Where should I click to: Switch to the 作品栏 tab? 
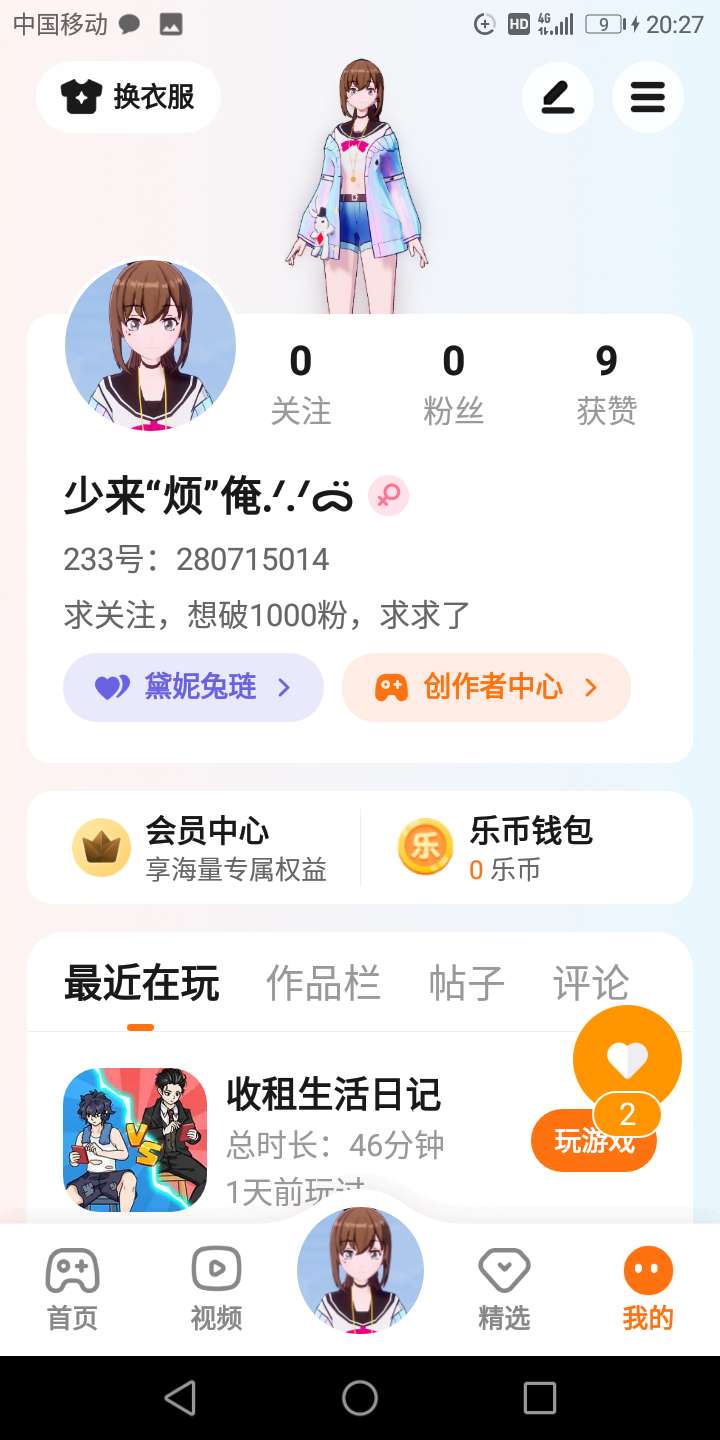pyautogui.click(x=323, y=984)
